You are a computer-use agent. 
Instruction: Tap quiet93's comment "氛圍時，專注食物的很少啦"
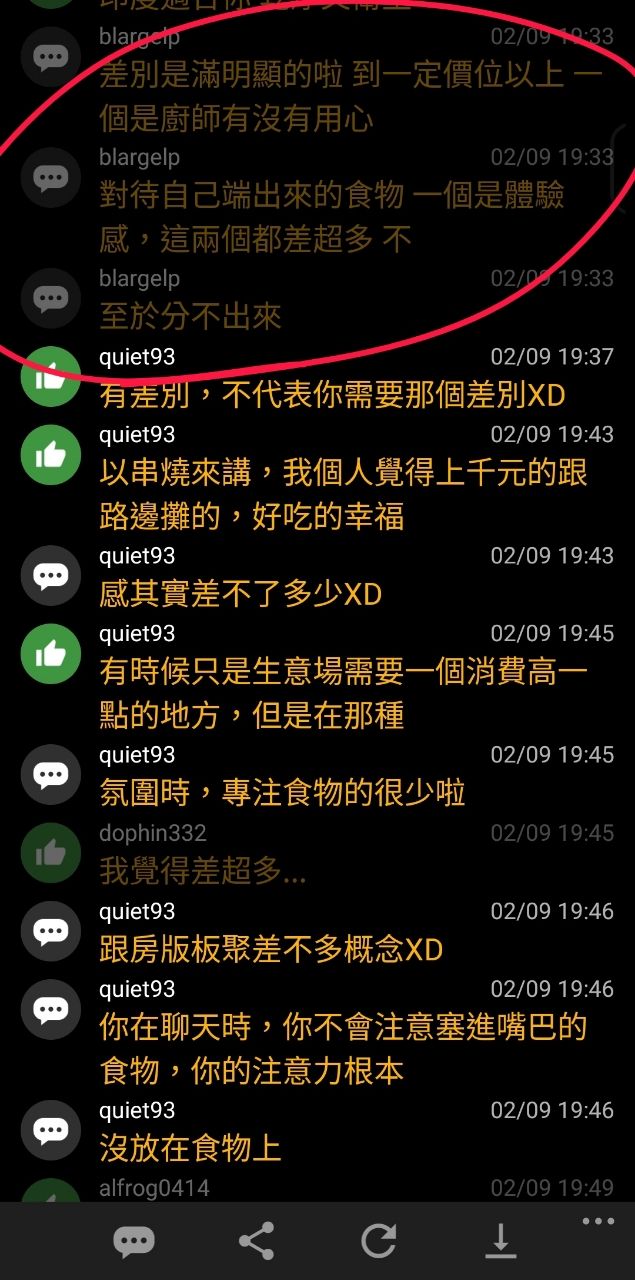283,793
